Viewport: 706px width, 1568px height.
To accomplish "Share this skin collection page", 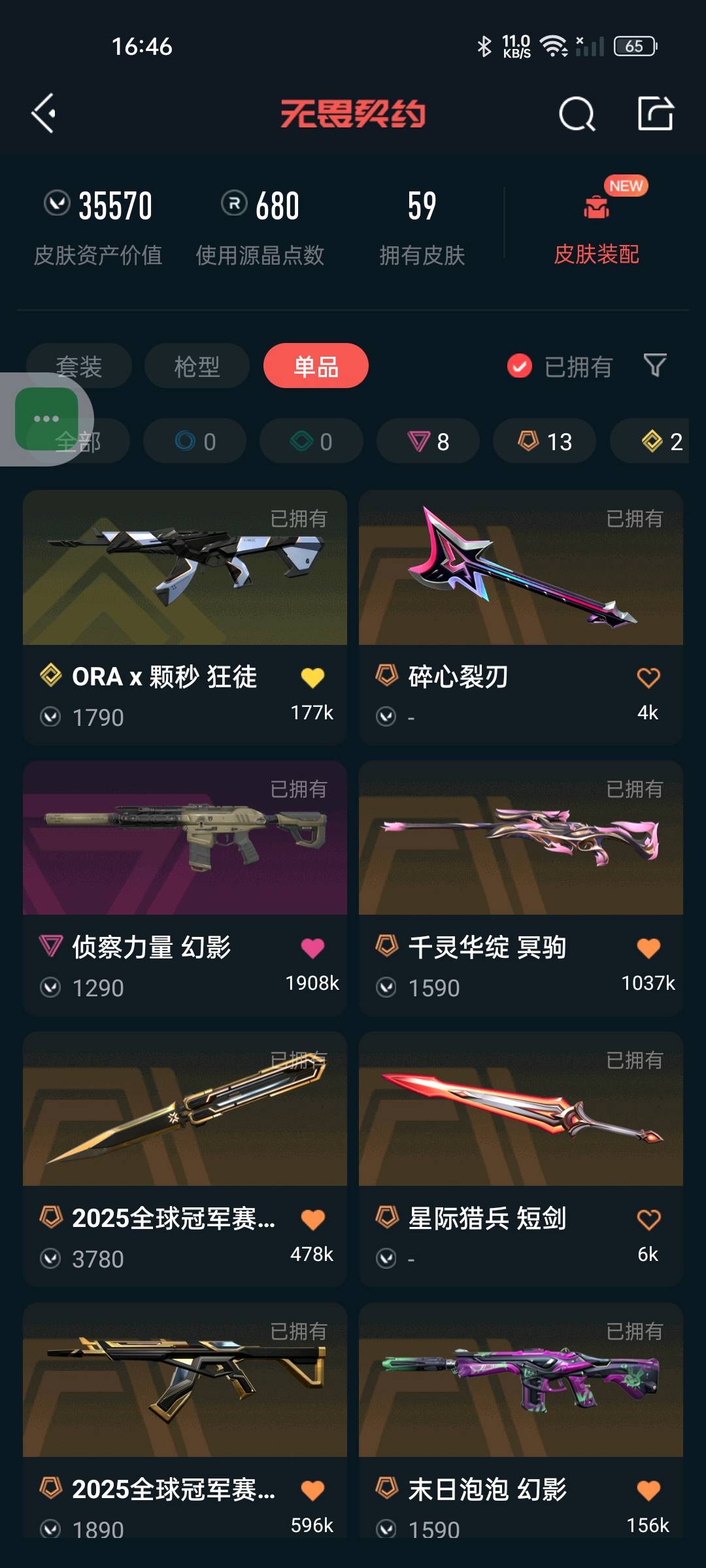I will point(655,114).
